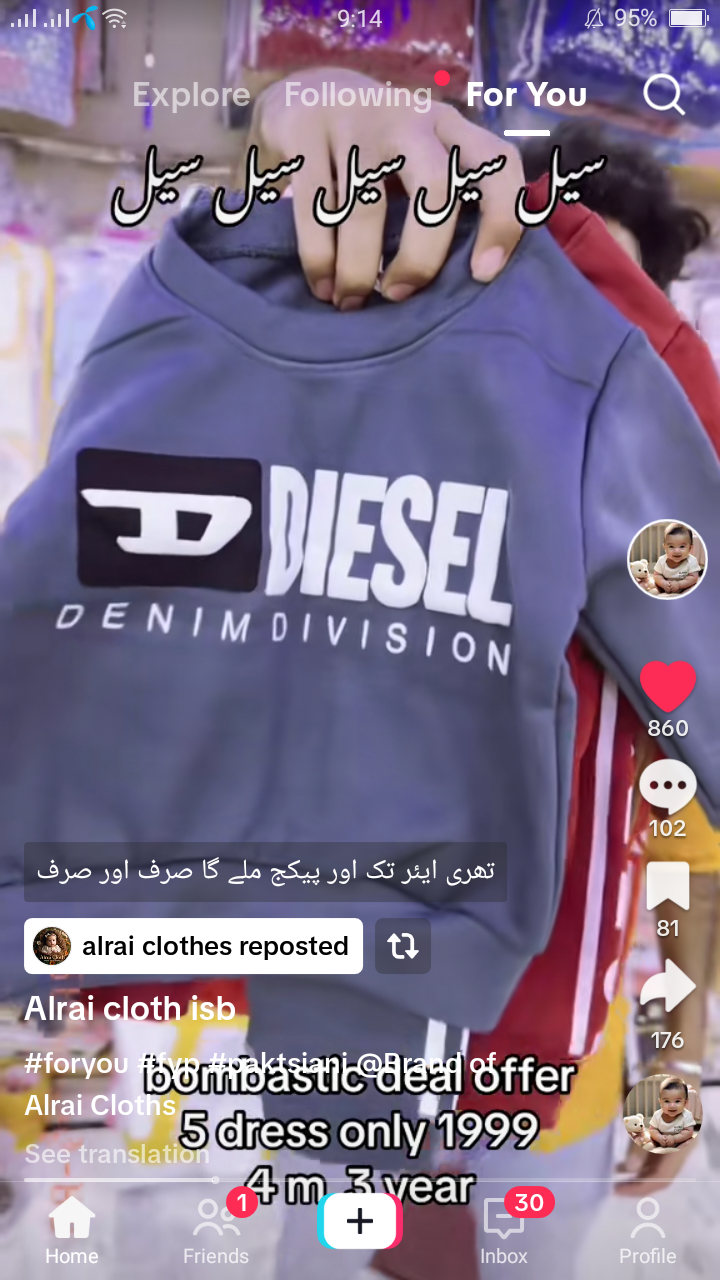Tap the alrai clothes reposted chip

(x=194, y=946)
